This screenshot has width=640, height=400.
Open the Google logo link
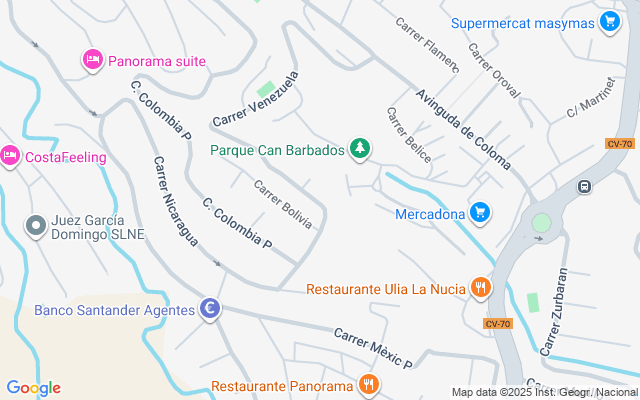(x=33, y=388)
